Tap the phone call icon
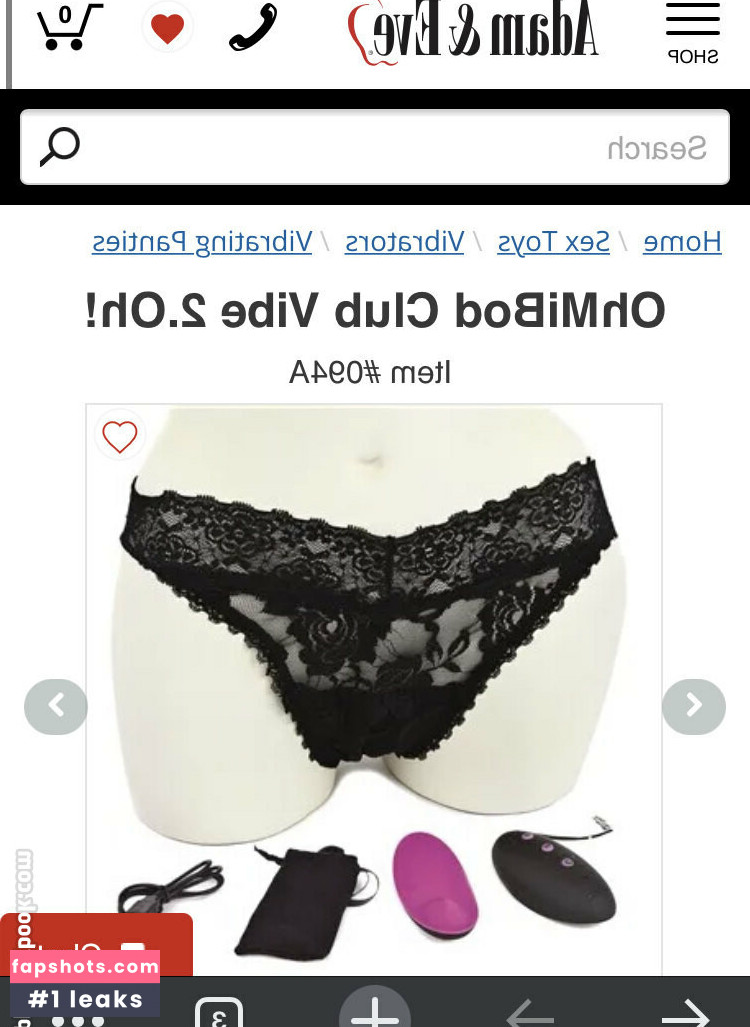750x1027 pixels. click(253, 28)
